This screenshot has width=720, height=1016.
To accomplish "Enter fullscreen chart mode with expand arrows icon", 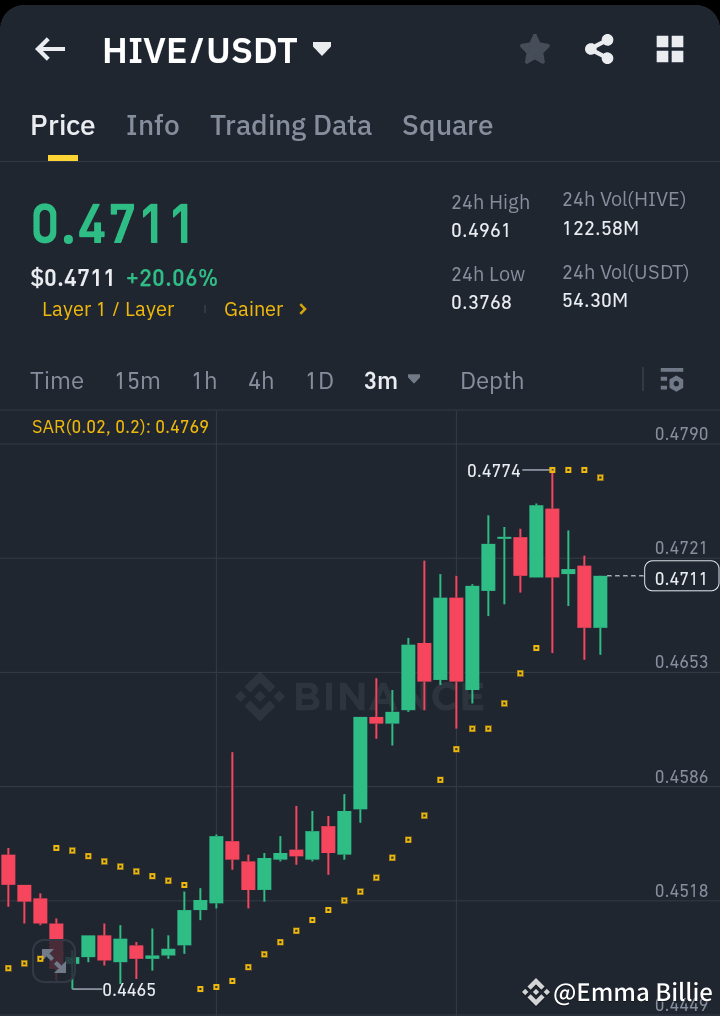I will (x=53, y=961).
